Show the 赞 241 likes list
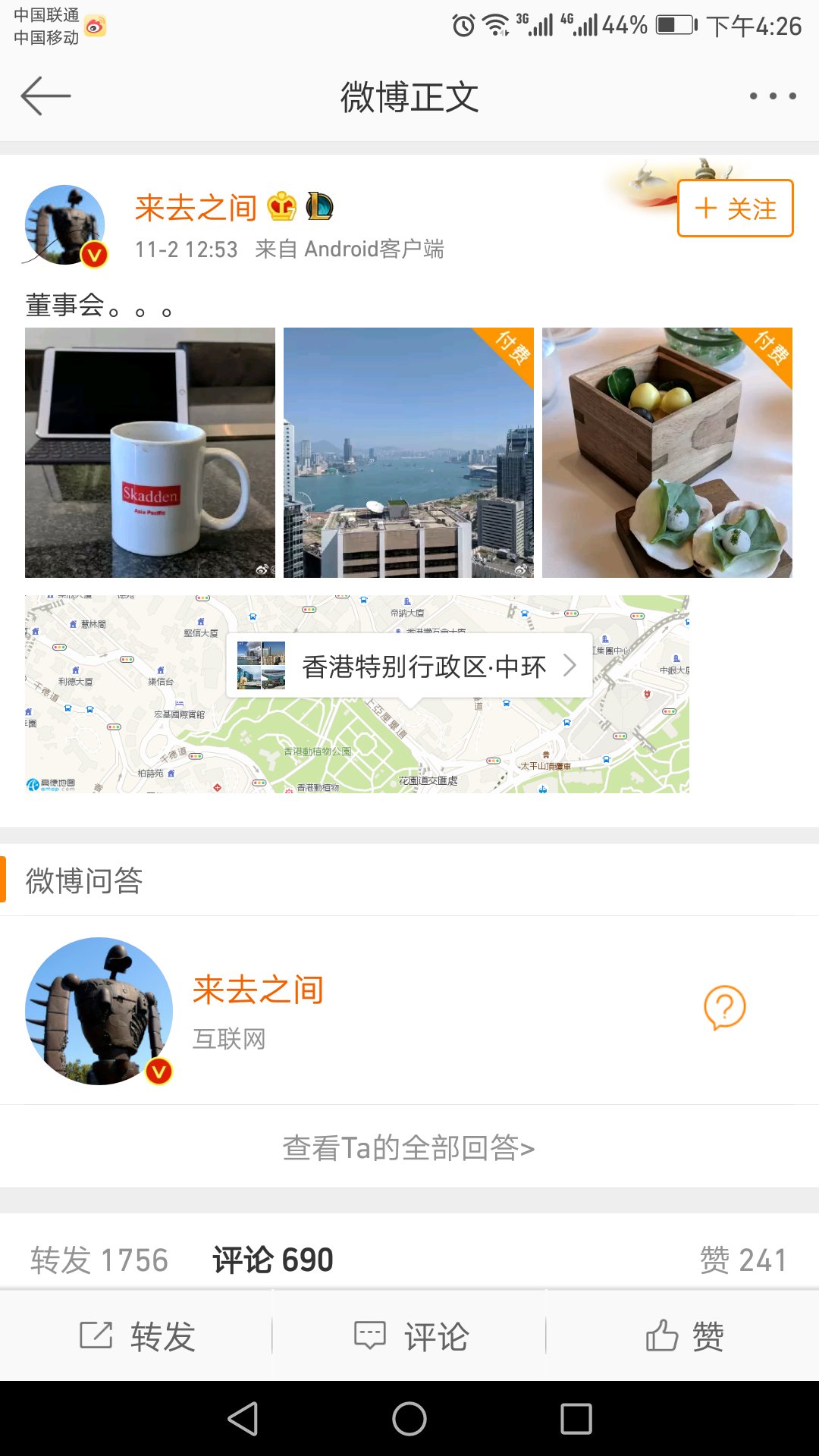819x1456 pixels. 743,1260
